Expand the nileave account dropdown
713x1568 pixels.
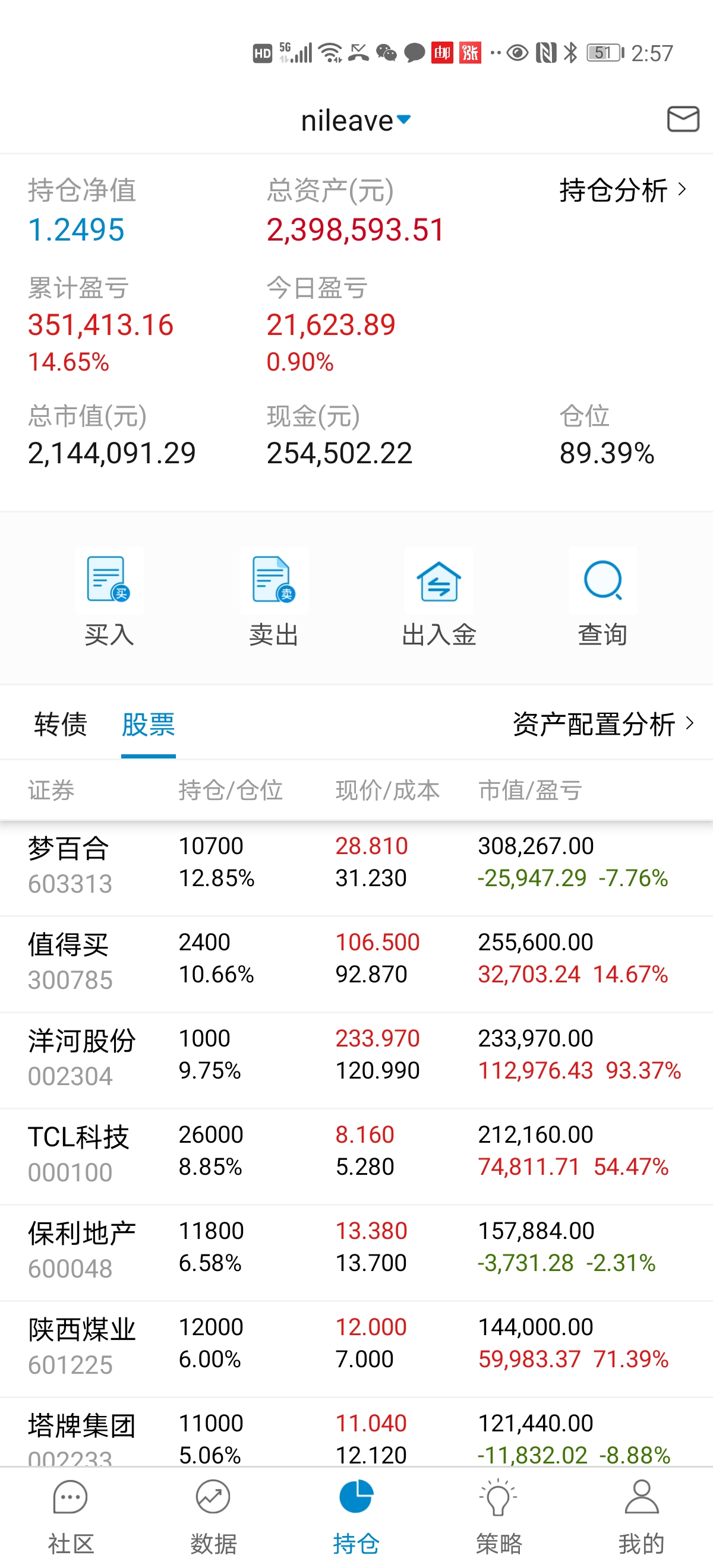pos(355,121)
